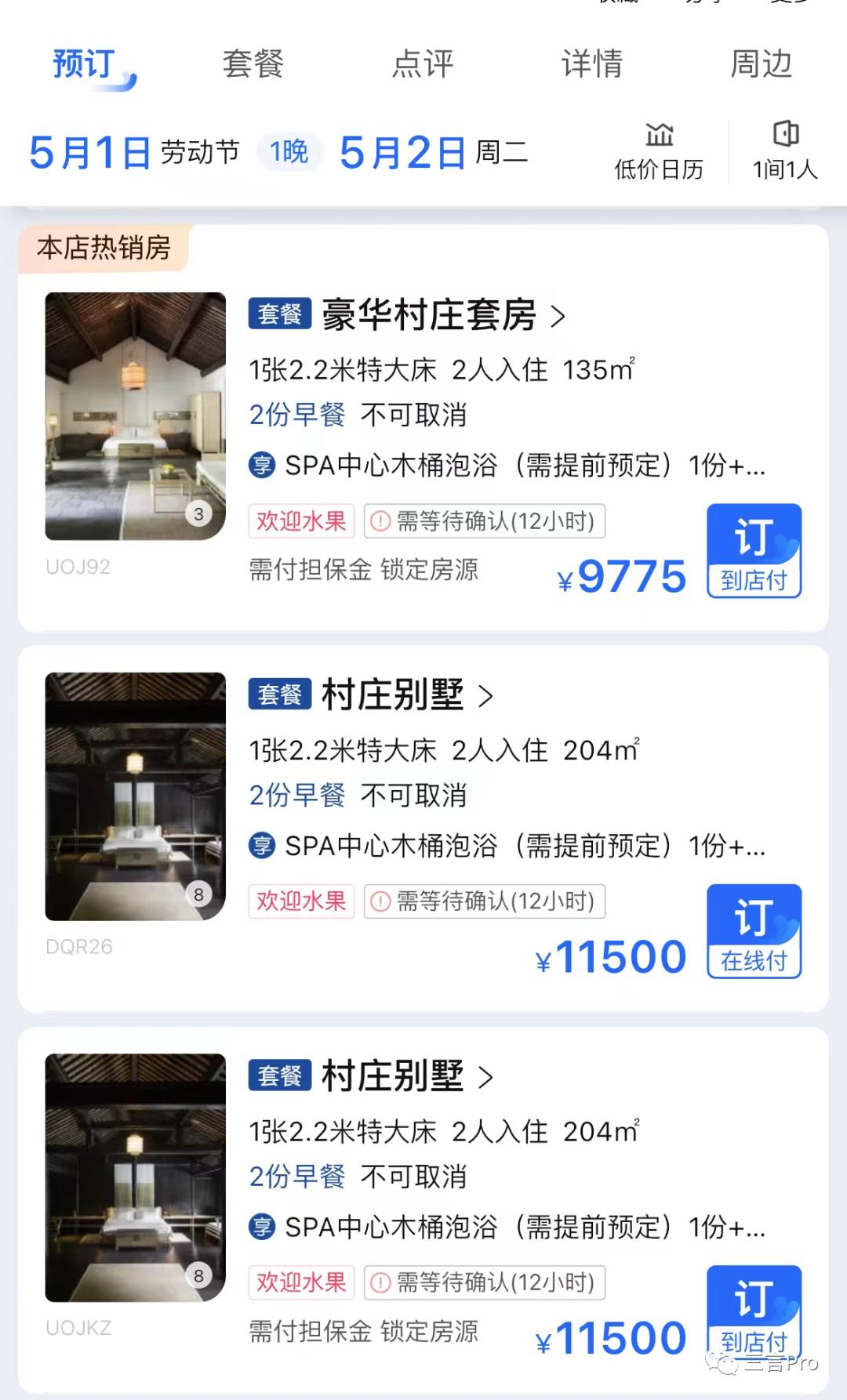This screenshot has height=1400, width=847.
Task: Open the 点评 reviews tab
Action: 423,64
